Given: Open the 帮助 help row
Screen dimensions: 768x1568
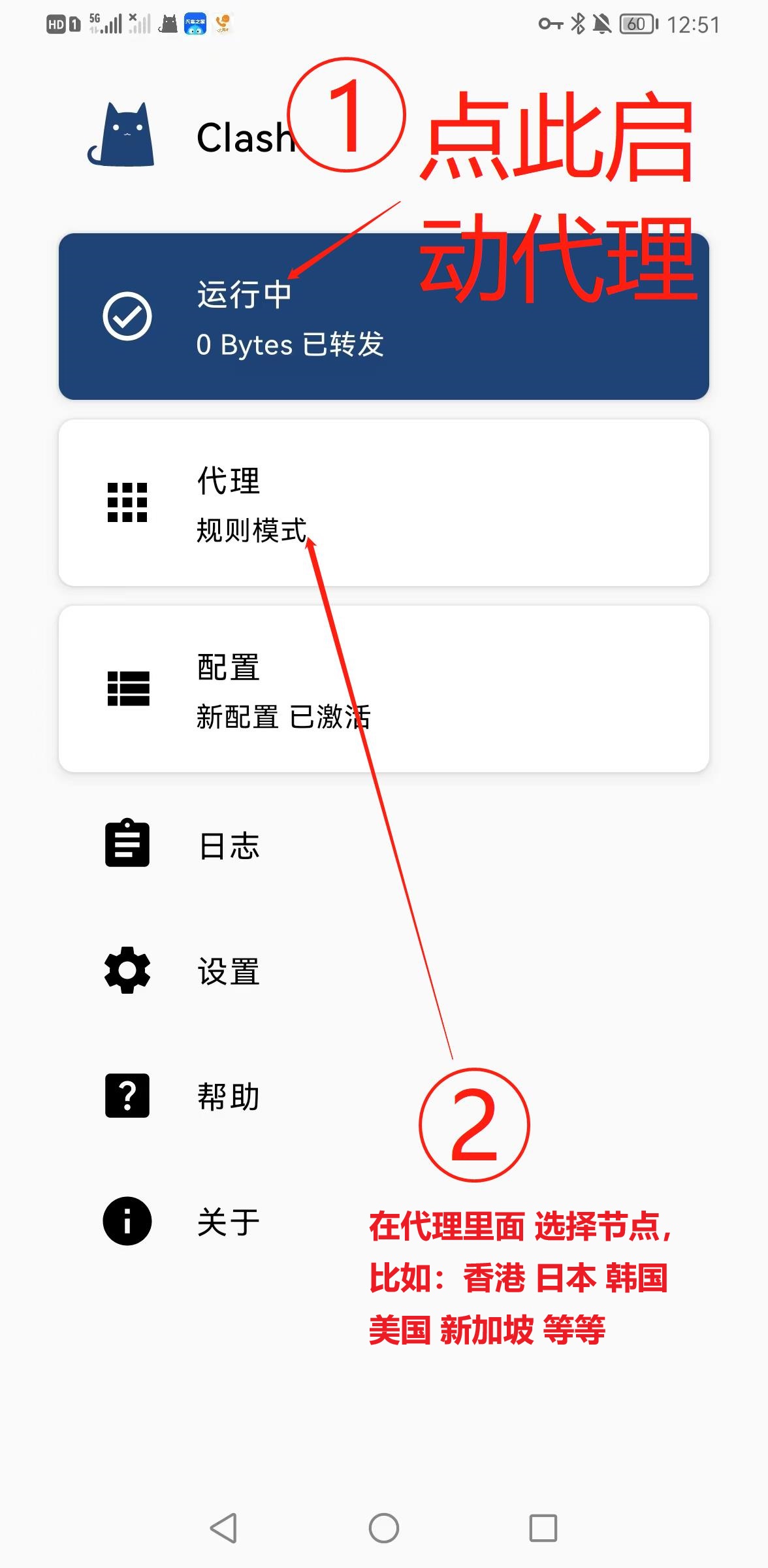Looking at the screenshot, I should click(229, 1096).
